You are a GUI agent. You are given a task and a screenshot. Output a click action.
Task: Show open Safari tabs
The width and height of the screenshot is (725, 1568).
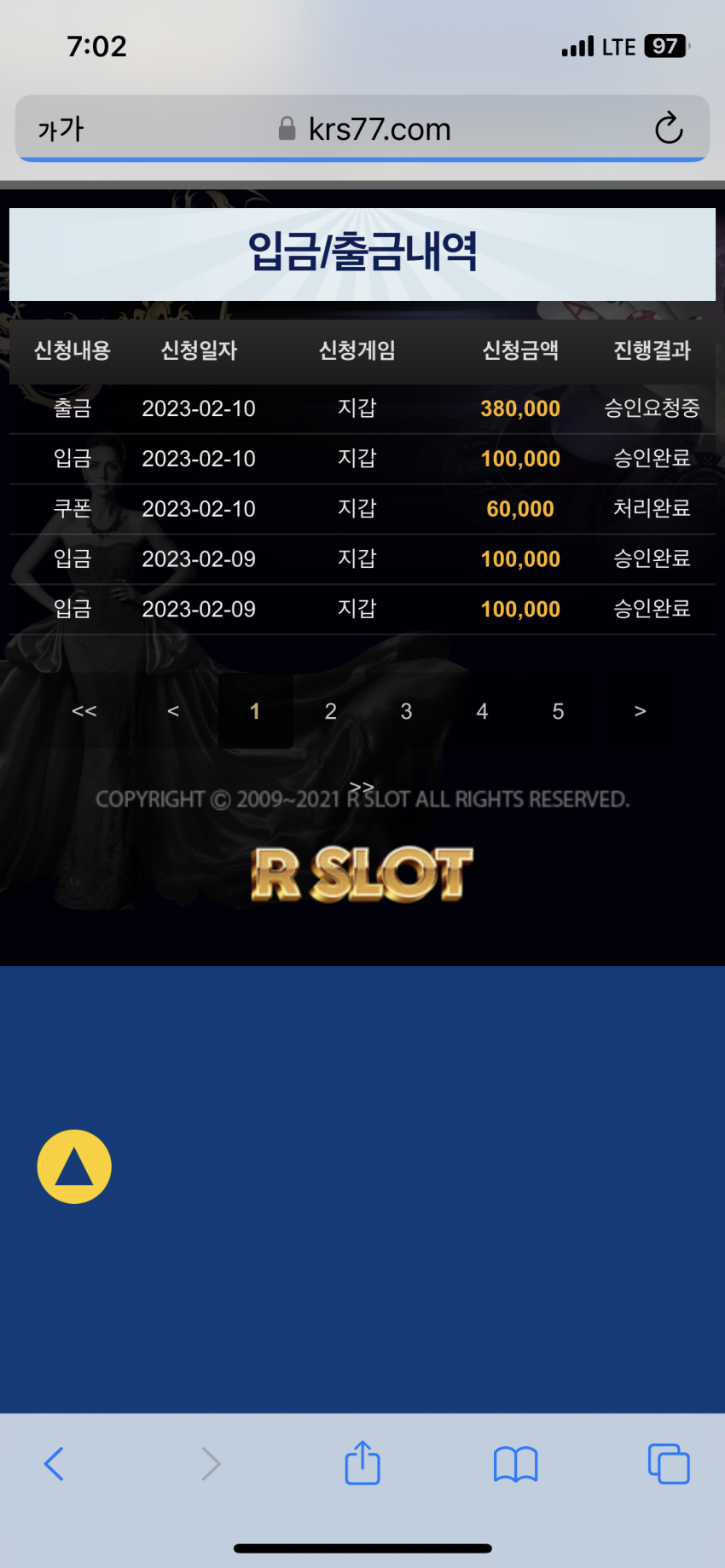coord(669,1464)
